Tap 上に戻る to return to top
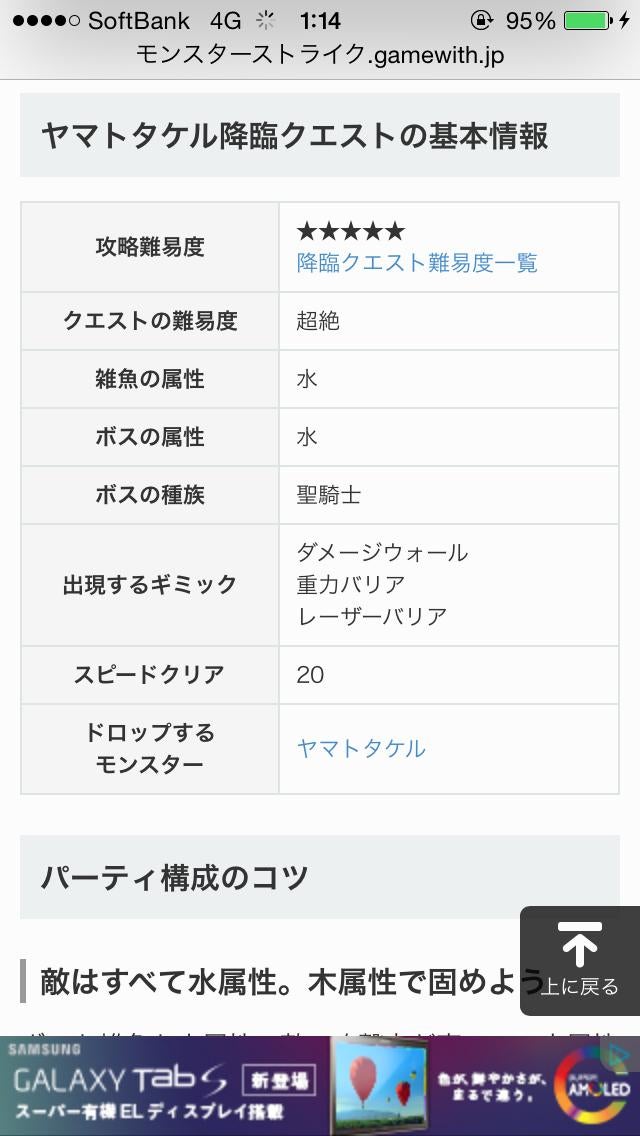This screenshot has height=1136, width=640. point(580,961)
